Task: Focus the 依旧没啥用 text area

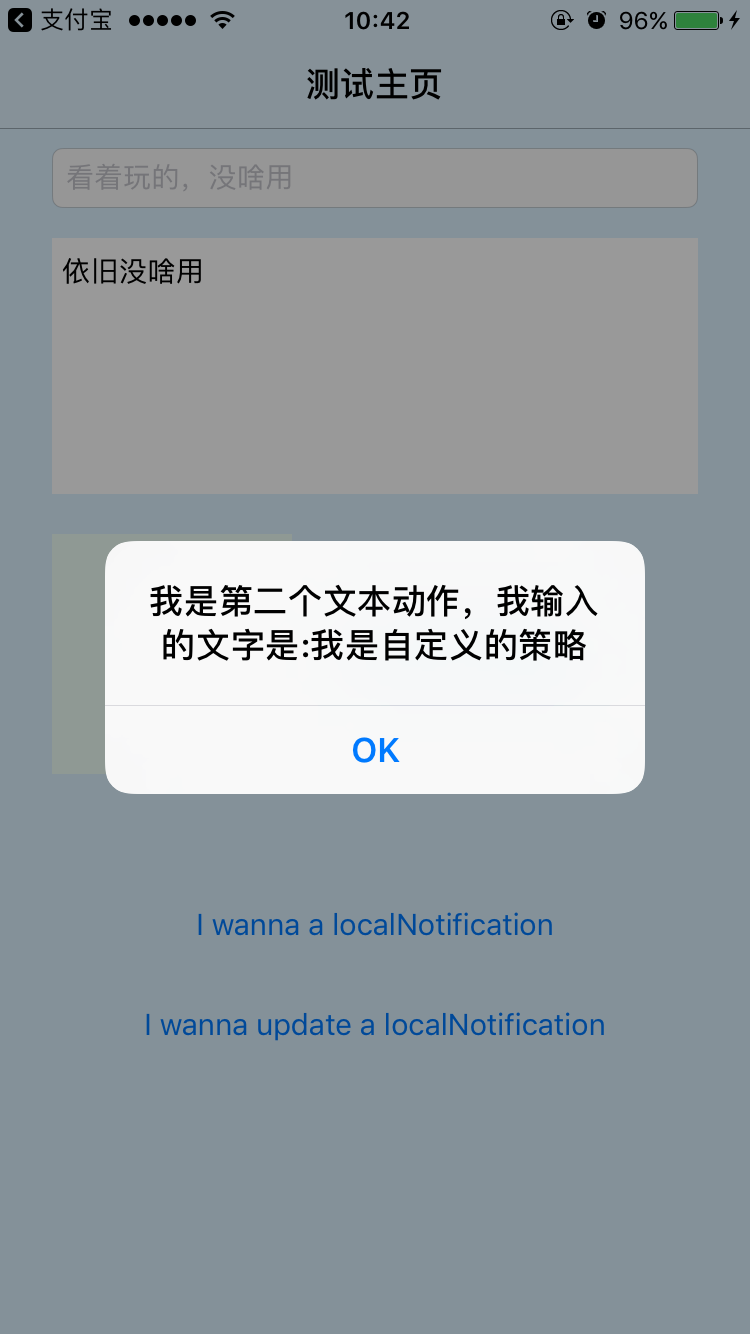Action: click(x=374, y=365)
